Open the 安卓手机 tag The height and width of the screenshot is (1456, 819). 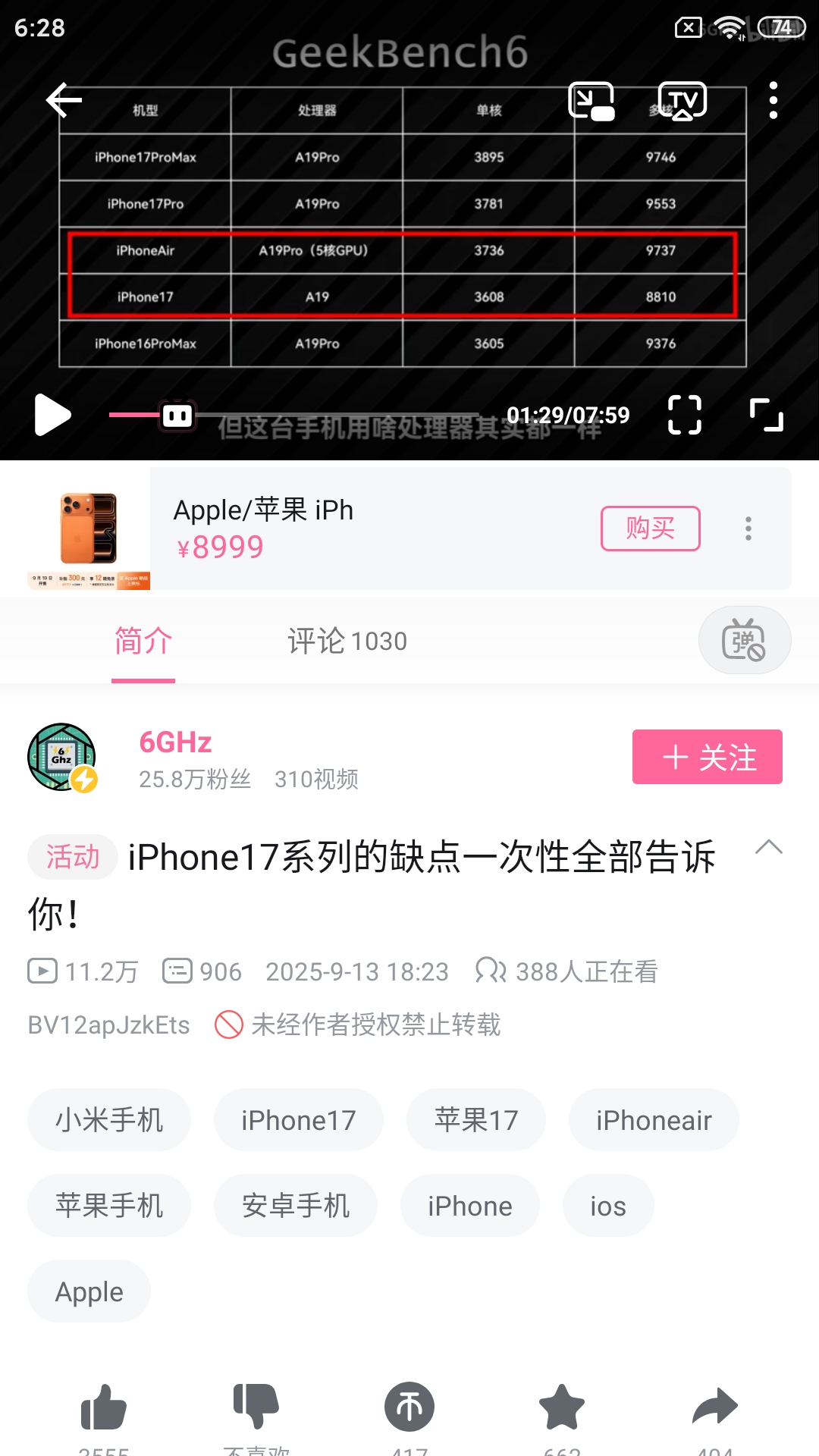point(296,1206)
